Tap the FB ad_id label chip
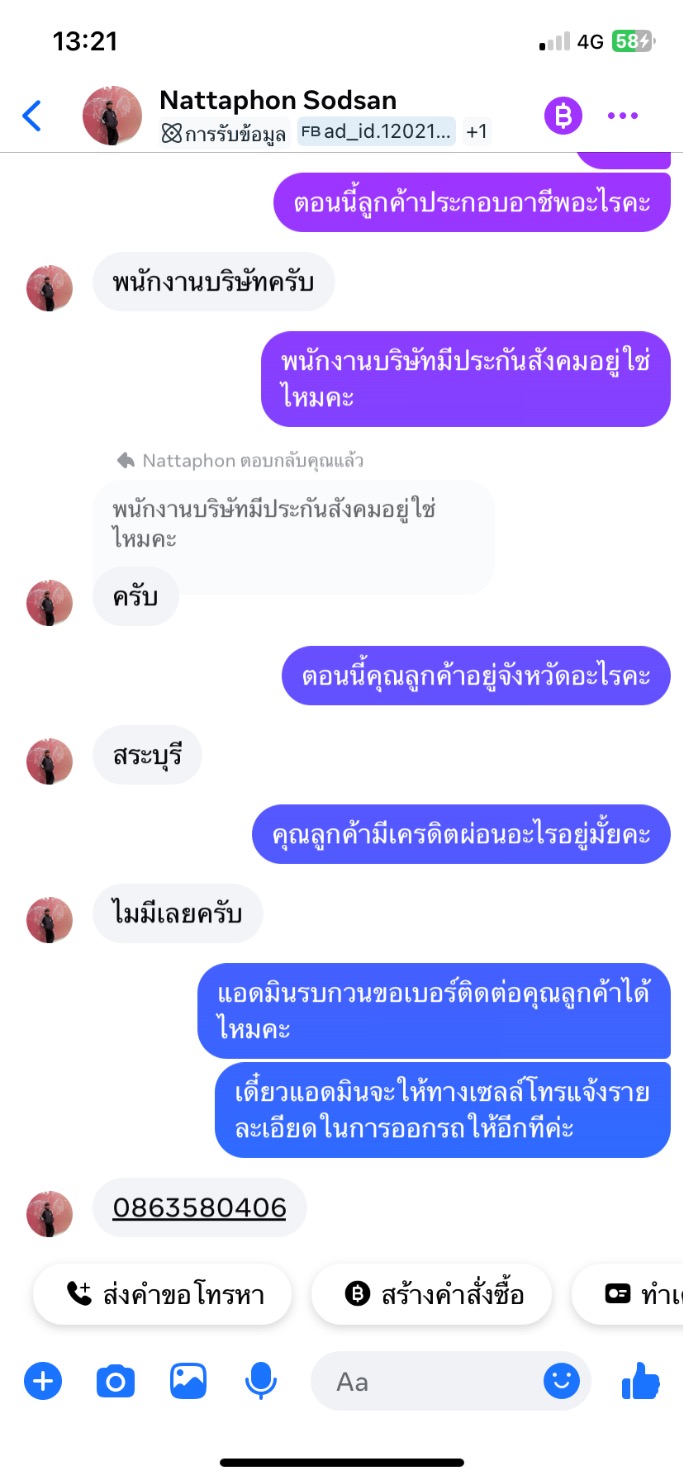The height and width of the screenshot is (1480, 683). (376, 132)
